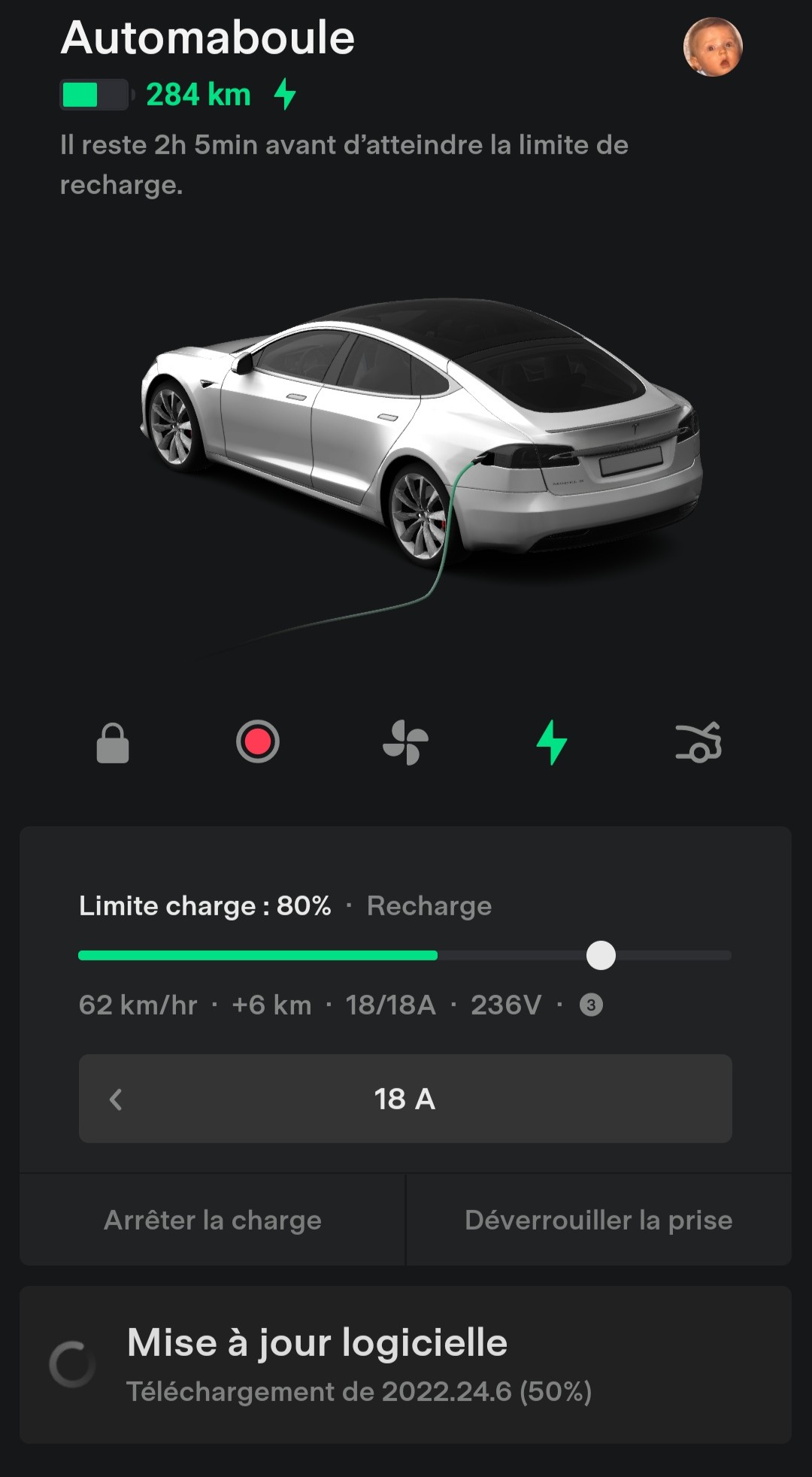812x1477 pixels.
Task: Decrease charging current with left chevron
Action: 116,1099
